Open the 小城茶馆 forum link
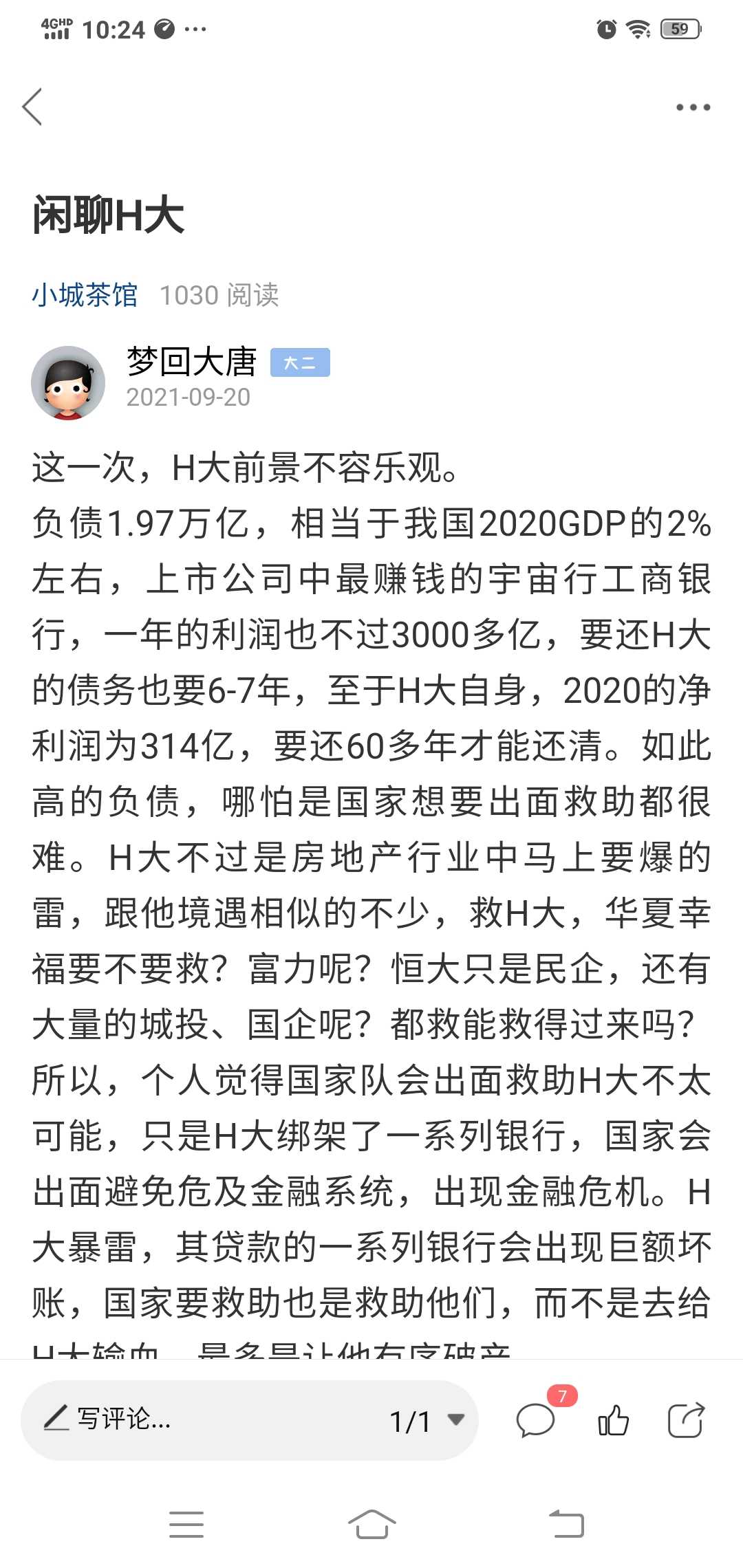Viewport: 743px width, 1568px height. [x=85, y=295]
